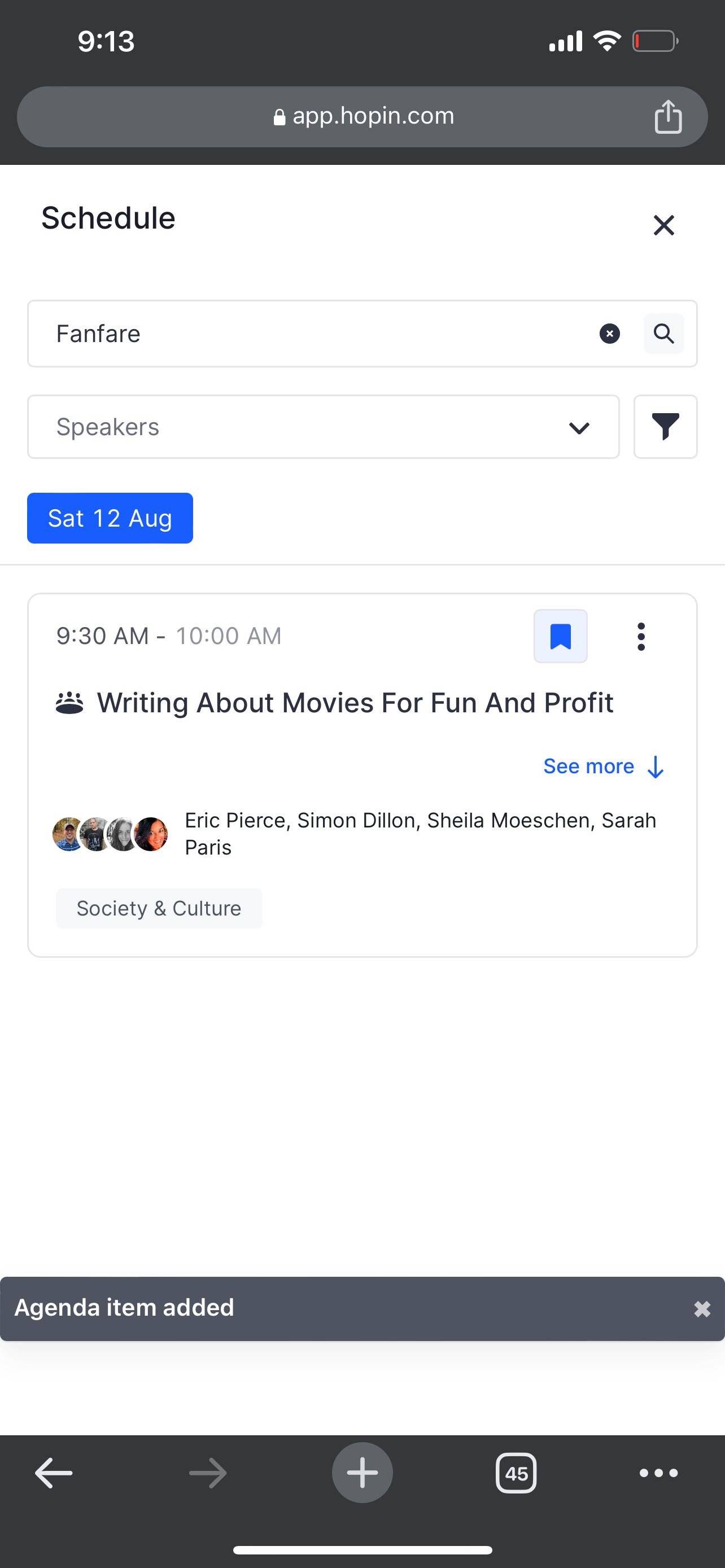Close the Schedule panel

[x=663, y=225]
